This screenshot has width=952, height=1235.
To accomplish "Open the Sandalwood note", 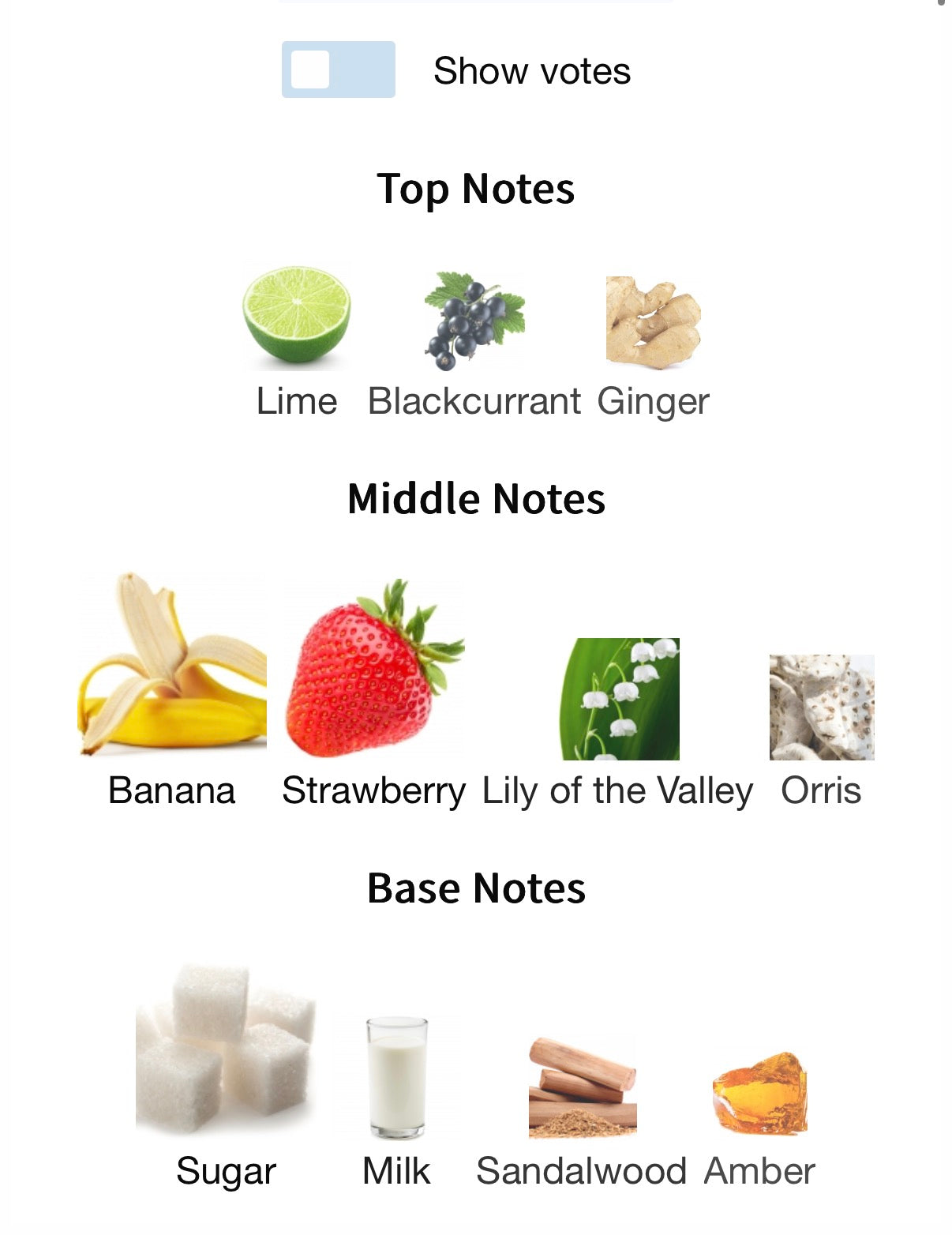I will click(x=582, y=1088).
